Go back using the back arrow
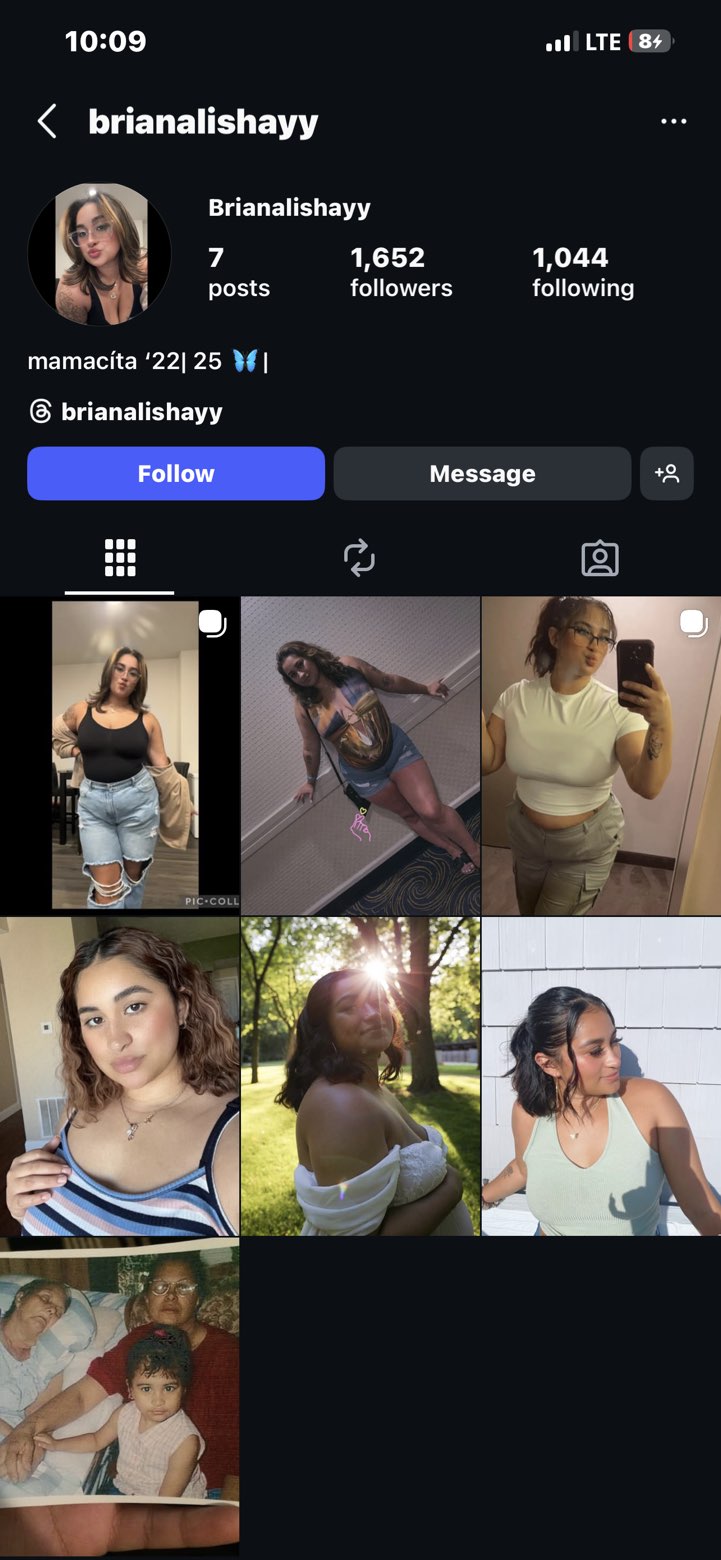721x1560 pixels. 47,122
